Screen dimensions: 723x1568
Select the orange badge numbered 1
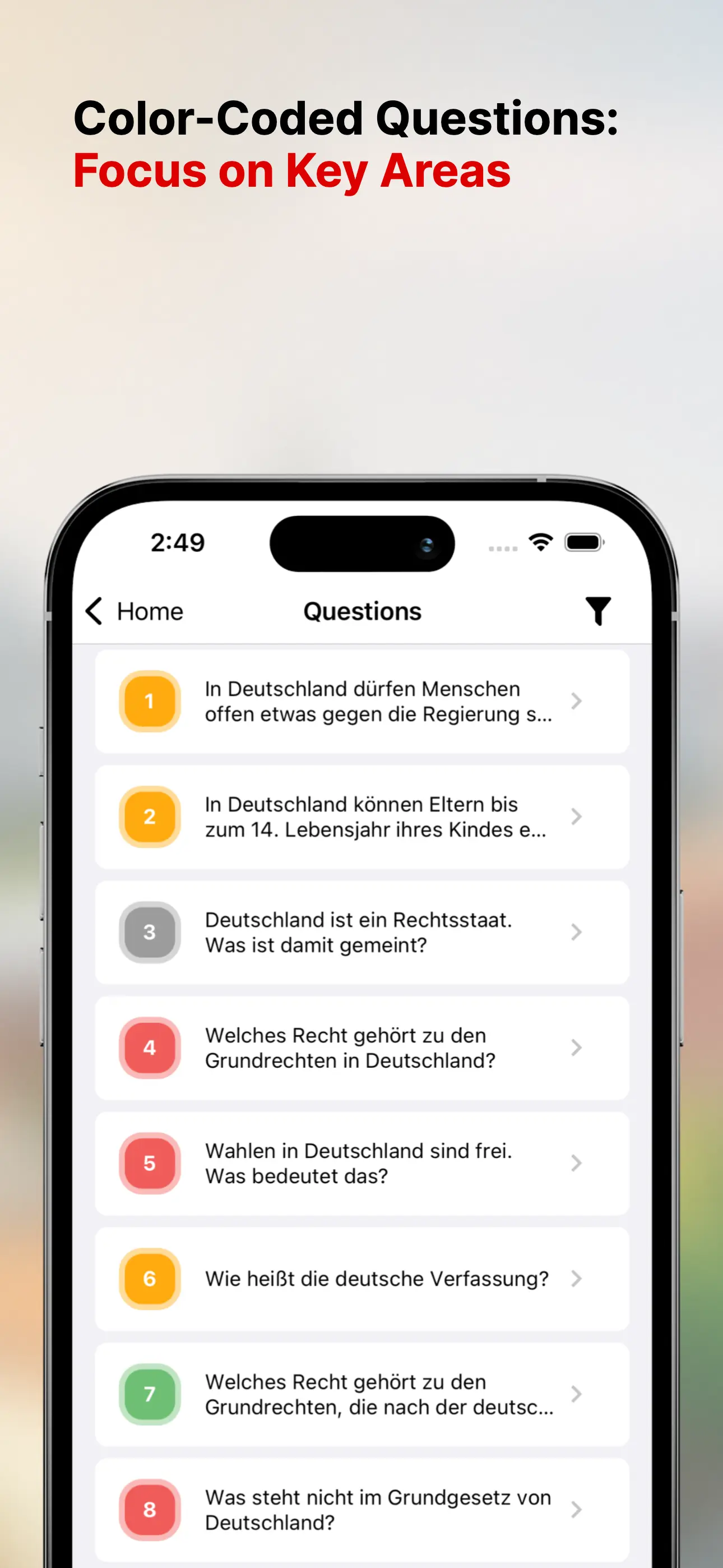[x=149, y=701]
